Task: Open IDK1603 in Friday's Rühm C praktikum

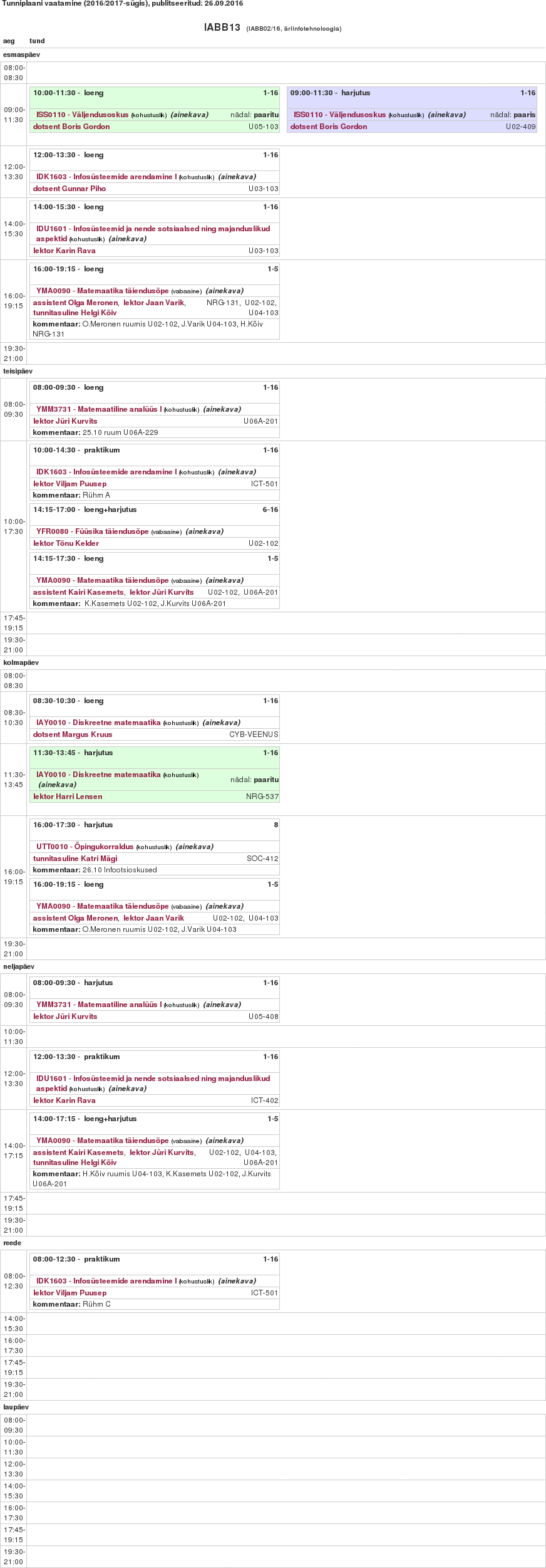Action: pyautogui.click(x=106, y=1281)
